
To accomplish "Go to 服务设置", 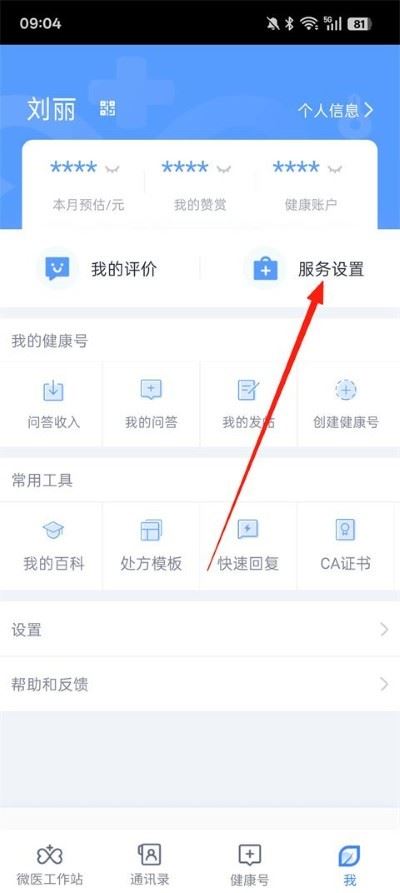I will [x=306, y=269].
